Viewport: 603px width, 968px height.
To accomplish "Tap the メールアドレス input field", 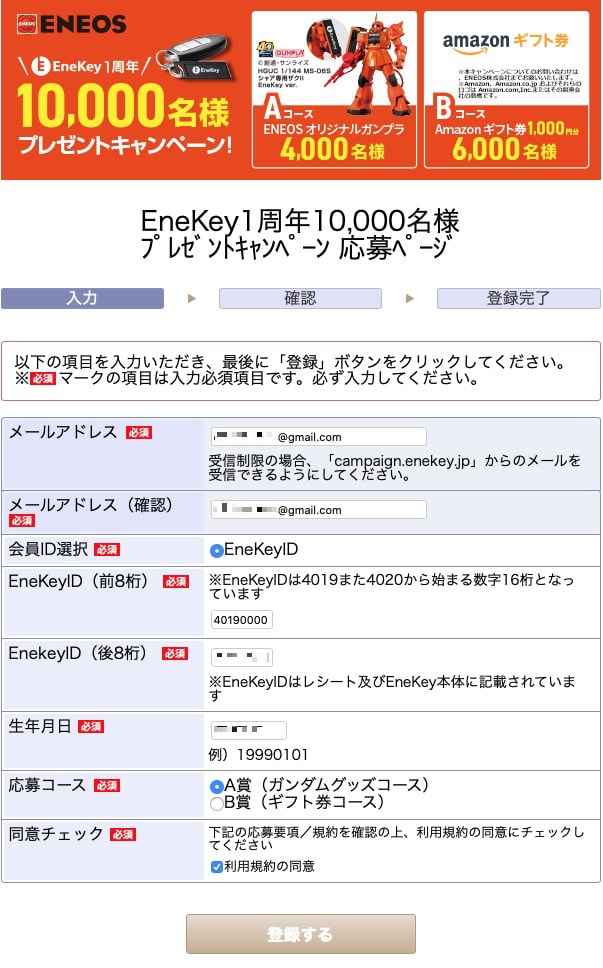I will [318, 437].
